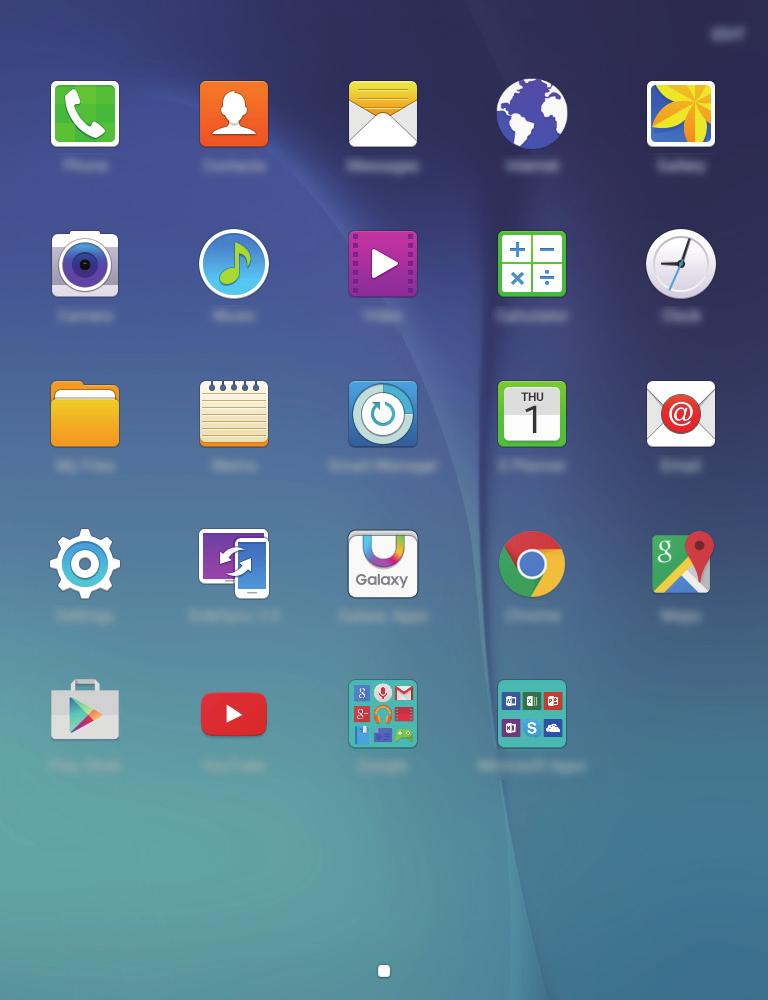Open the Internet browser

click(x=532, y=114)
